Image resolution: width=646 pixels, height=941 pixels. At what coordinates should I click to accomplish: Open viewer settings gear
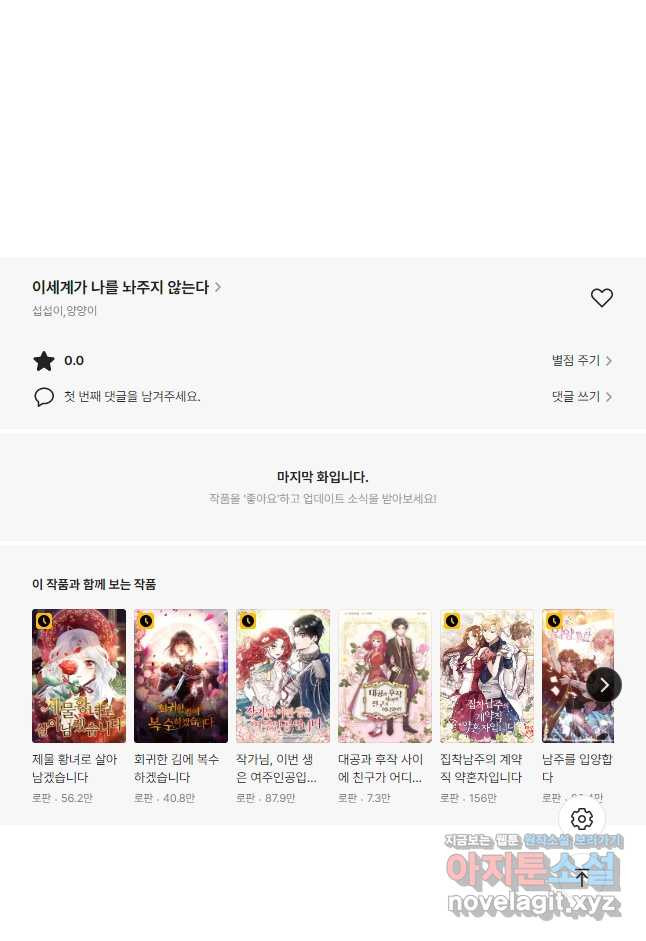(582, 819)
